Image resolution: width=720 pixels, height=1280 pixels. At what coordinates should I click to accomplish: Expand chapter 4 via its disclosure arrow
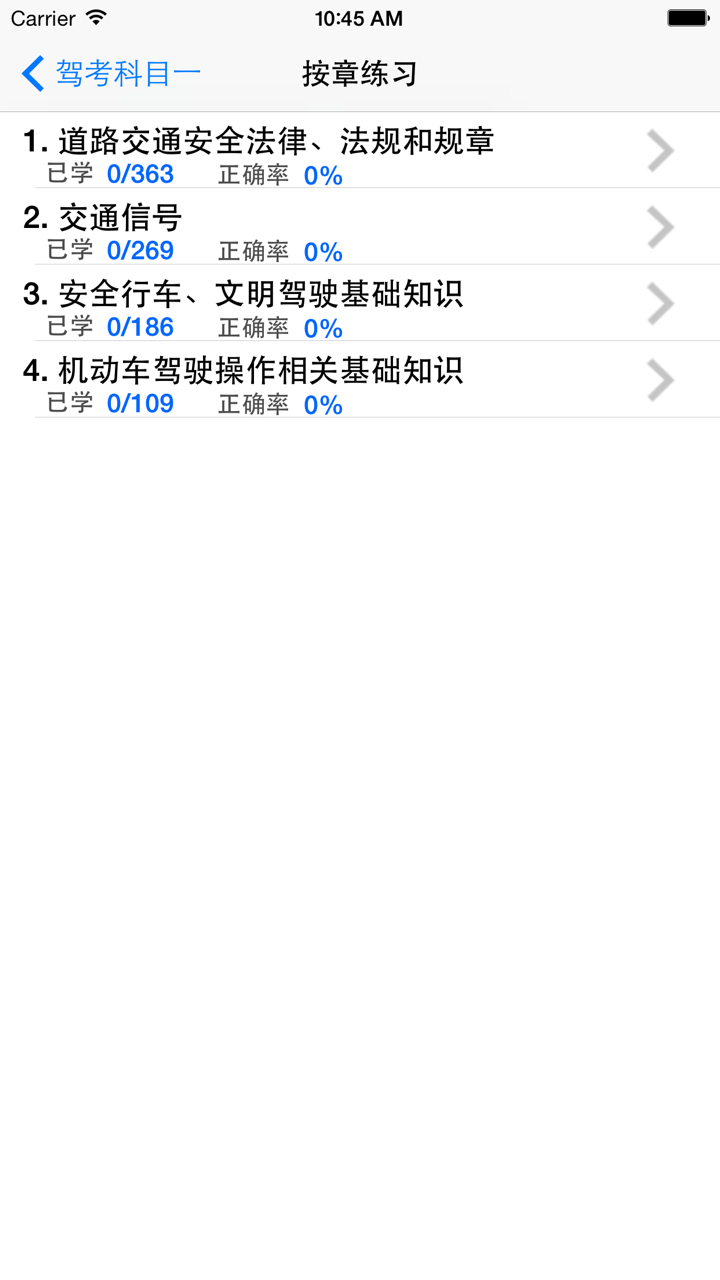[x=659, y=380]
